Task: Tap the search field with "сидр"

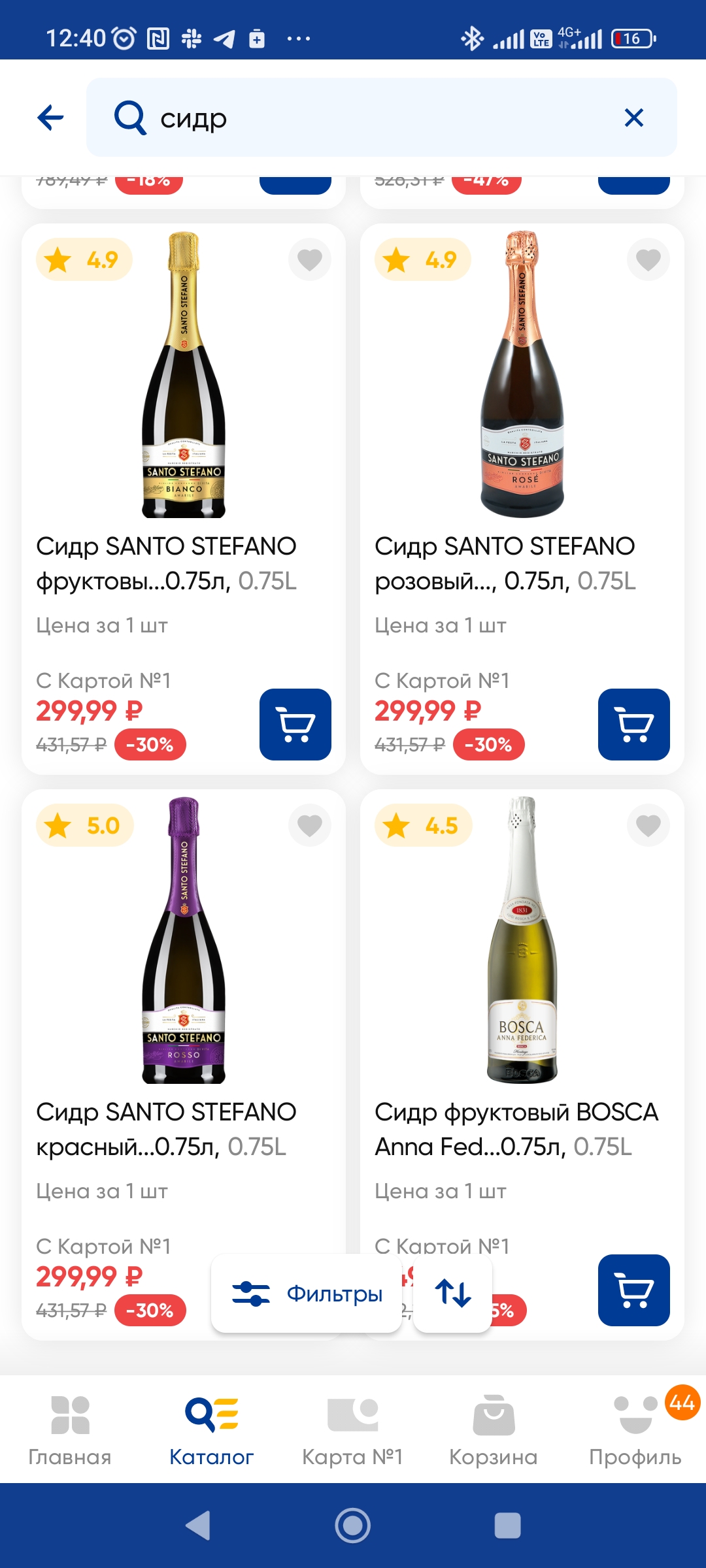Action: 366,118
